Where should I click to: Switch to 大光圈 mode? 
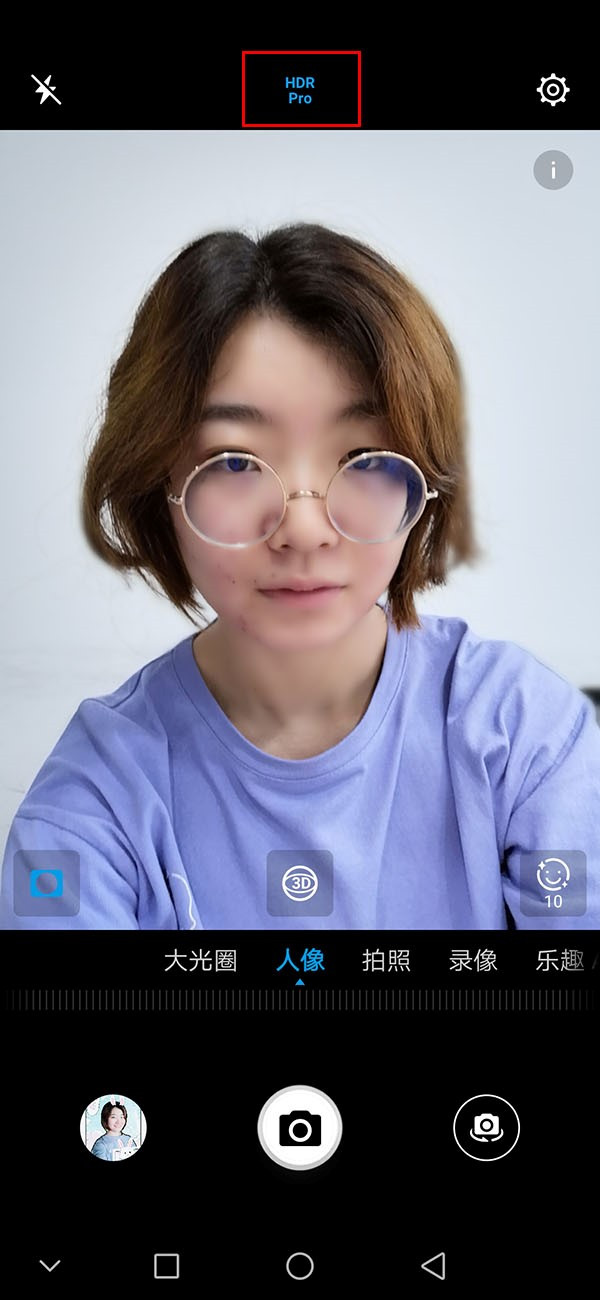click(200, 961)
